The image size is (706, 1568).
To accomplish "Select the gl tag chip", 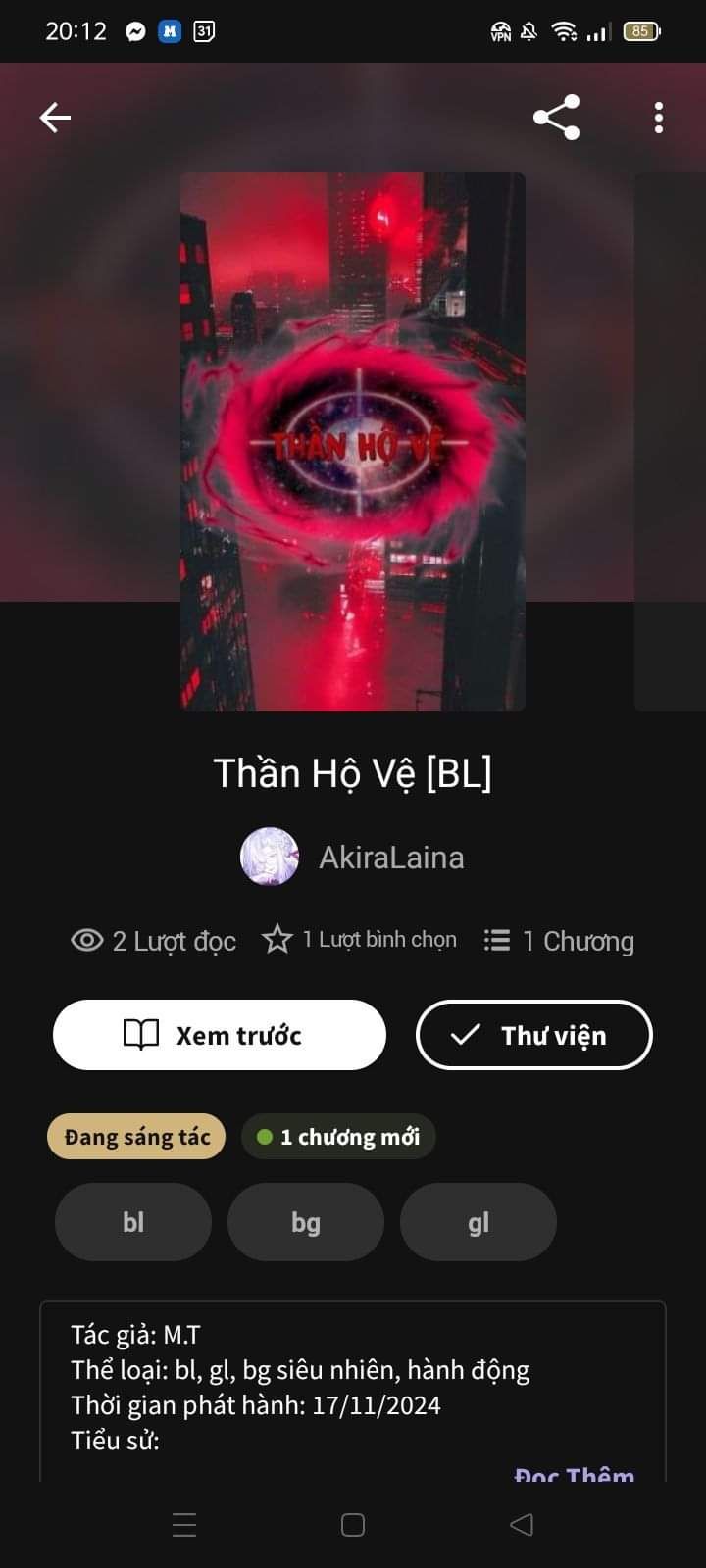I will click(x=479, y=1222).
